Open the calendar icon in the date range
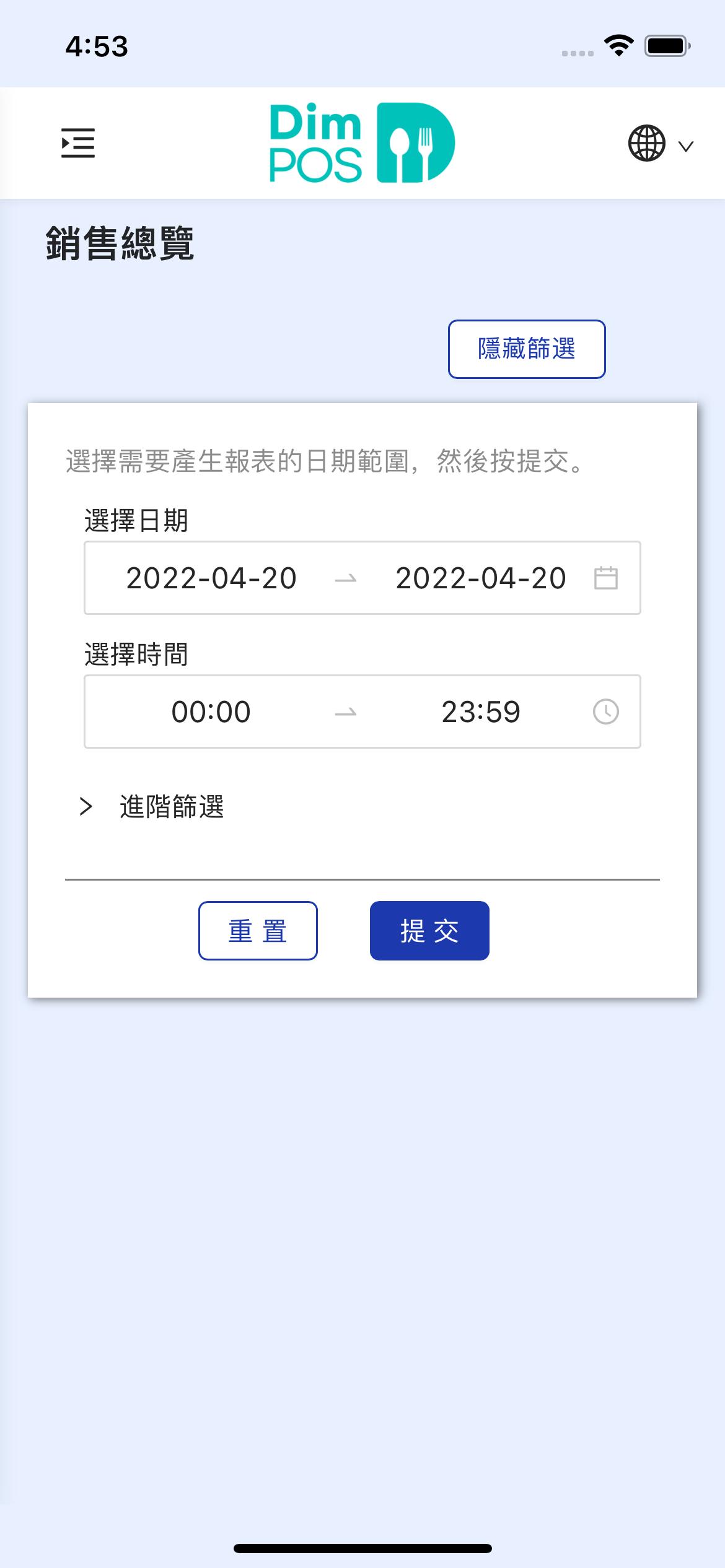This screenshot has width=725, height=1568. pos(605,578)
